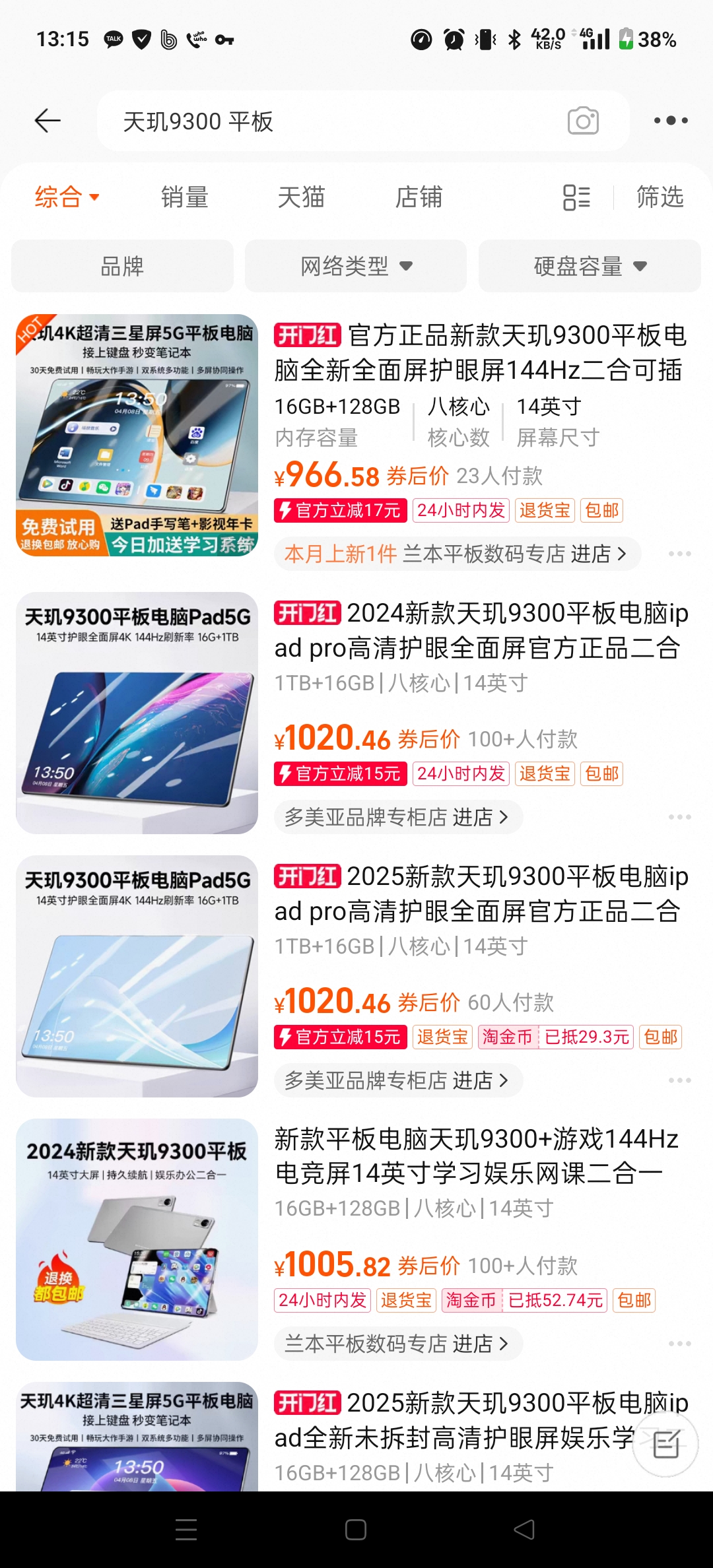Open the 新款平板电脑天玑9300+游戏144Hz product

[x=475, y=1156]
